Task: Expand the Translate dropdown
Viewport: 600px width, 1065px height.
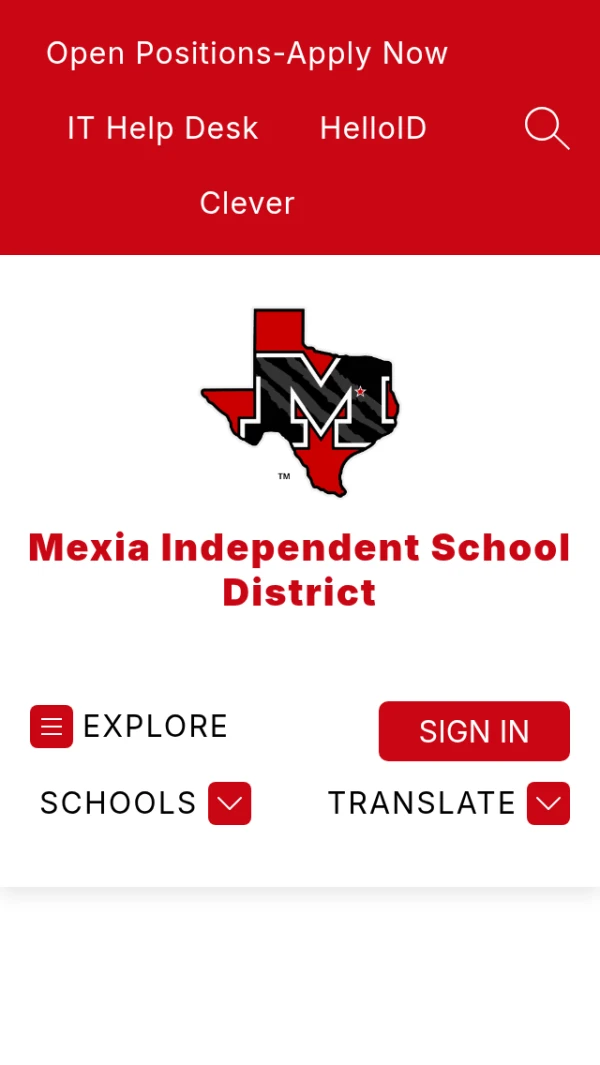Action: point(548,803)
